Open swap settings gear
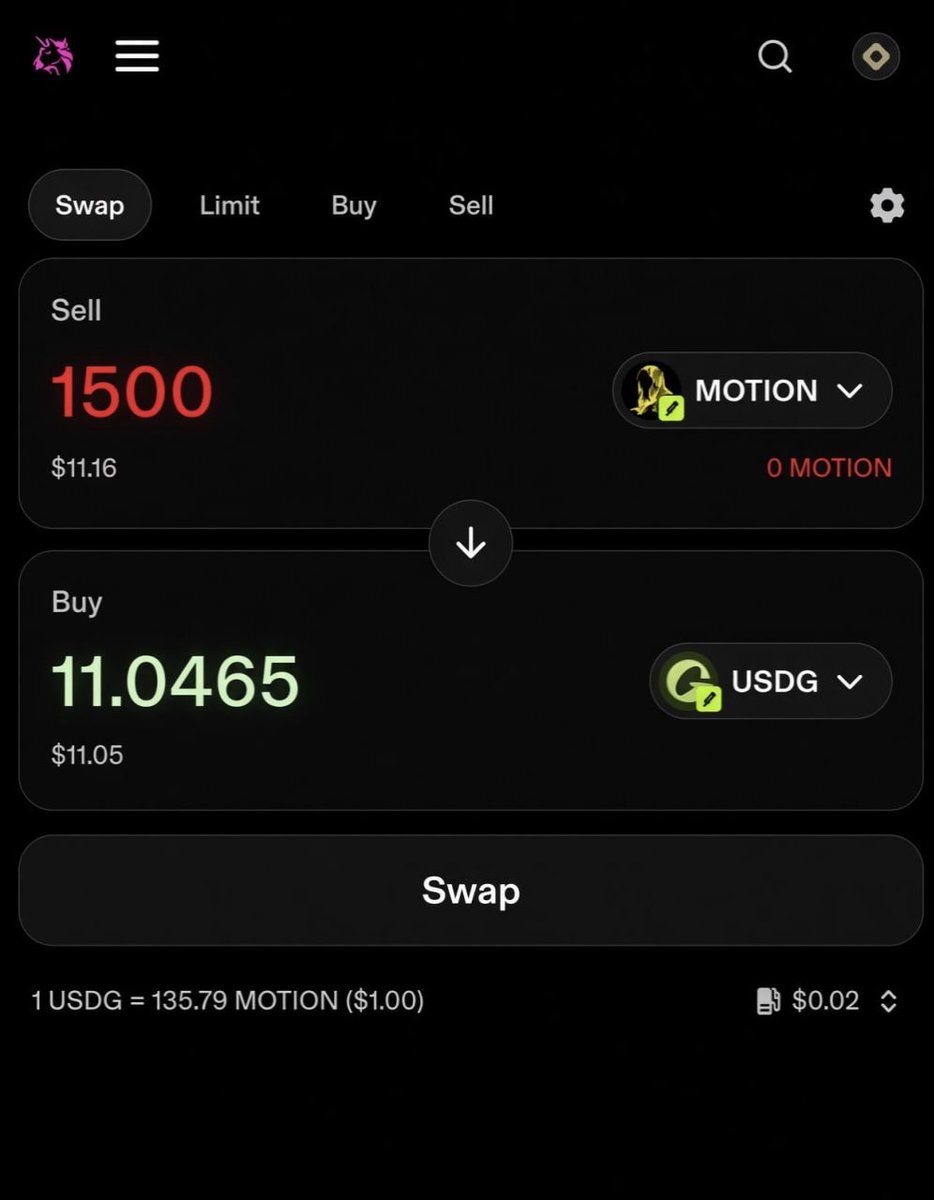The width and height of the screenshot is (934, 1200). coord(887,206)
